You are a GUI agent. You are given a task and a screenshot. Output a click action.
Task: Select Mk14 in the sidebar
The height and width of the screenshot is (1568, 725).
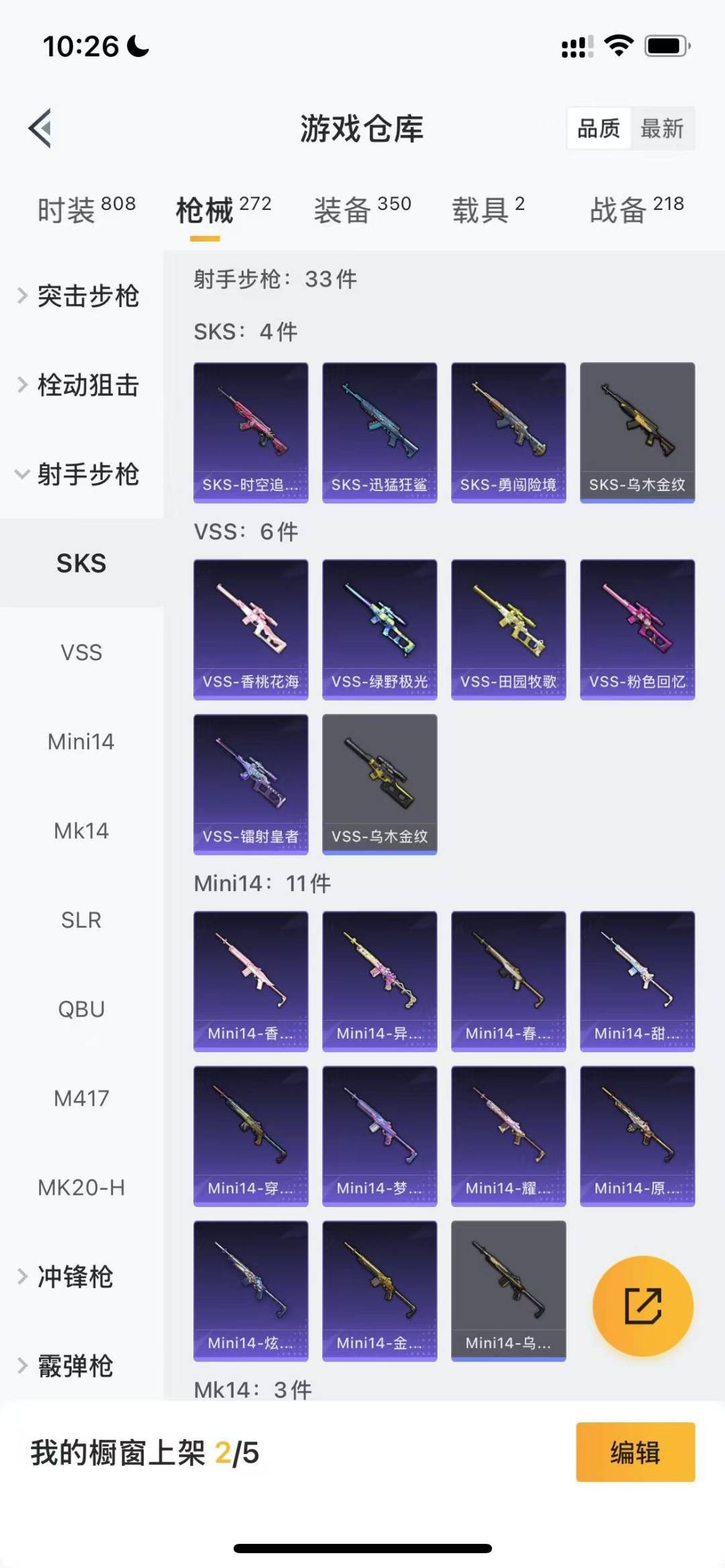81,831
